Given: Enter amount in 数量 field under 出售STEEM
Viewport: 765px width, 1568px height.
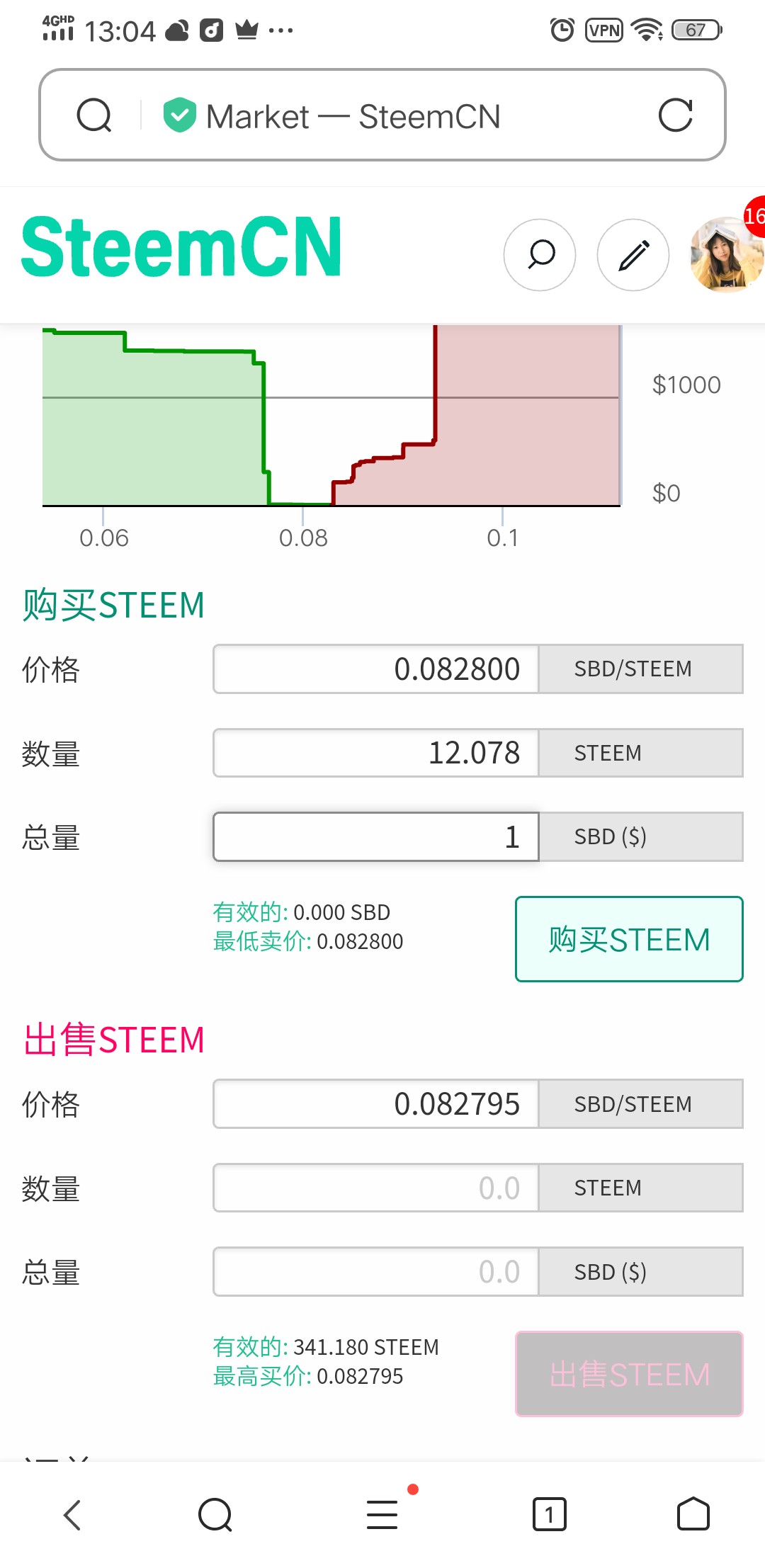Looking at the screenshot, I should 376,1188.
